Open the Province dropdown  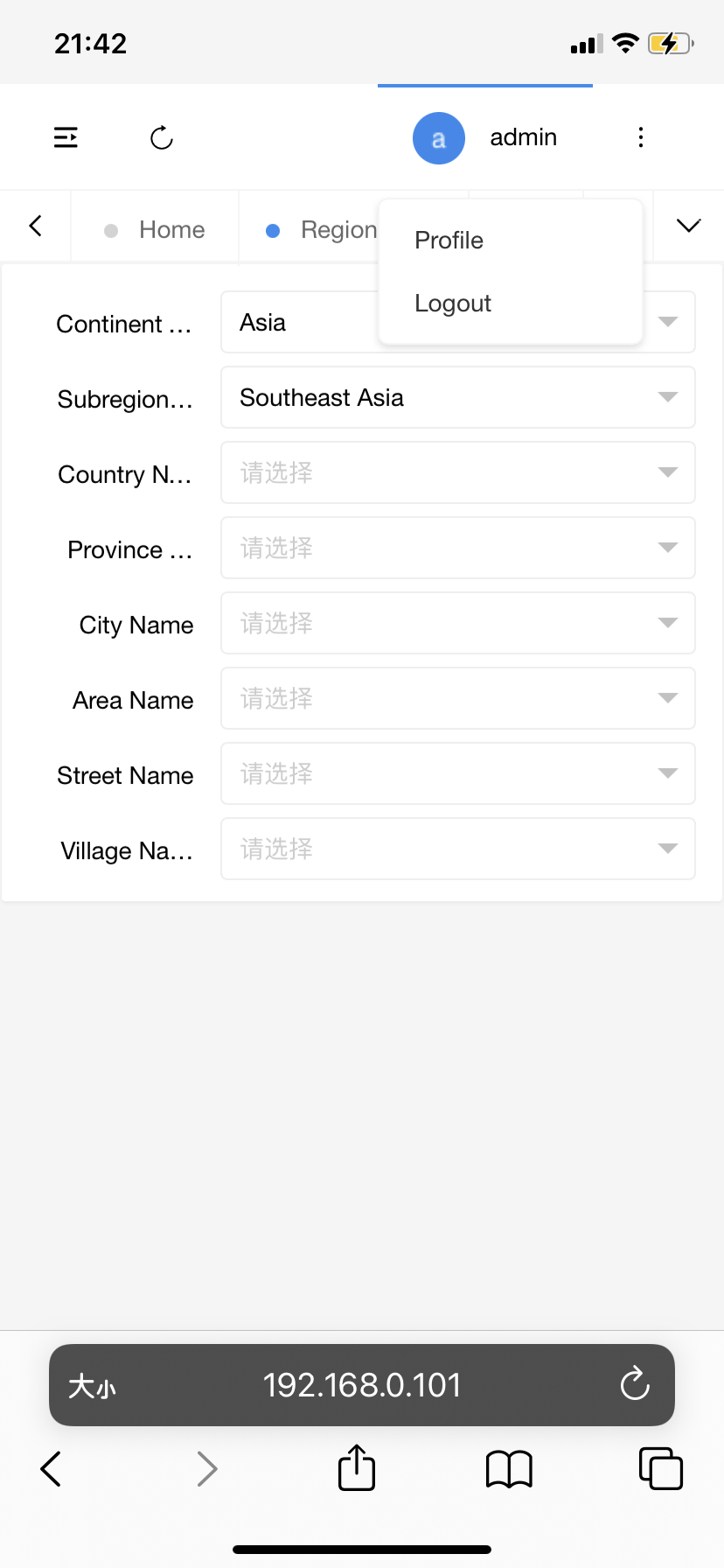[x=457, y=549]
